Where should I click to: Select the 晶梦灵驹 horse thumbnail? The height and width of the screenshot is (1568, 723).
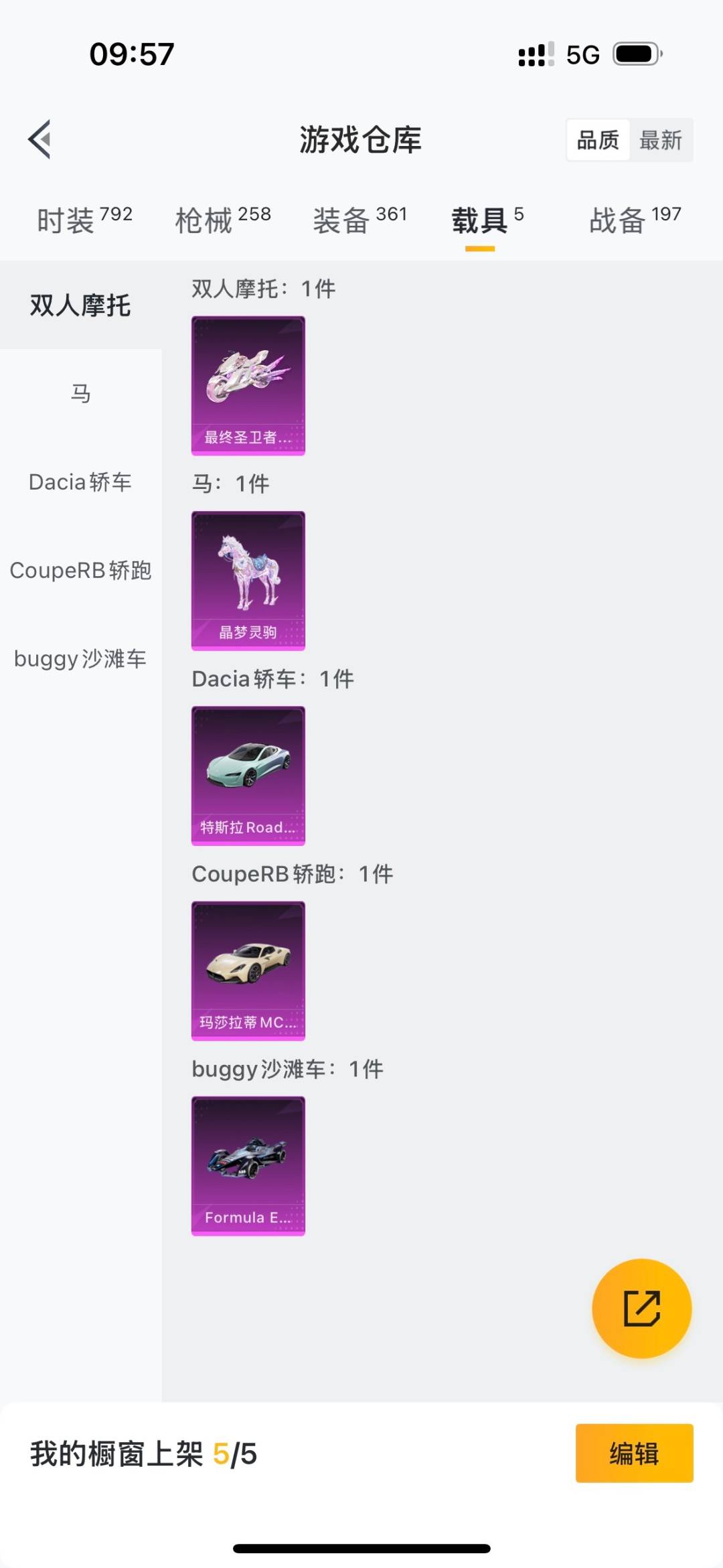(249, 579)
